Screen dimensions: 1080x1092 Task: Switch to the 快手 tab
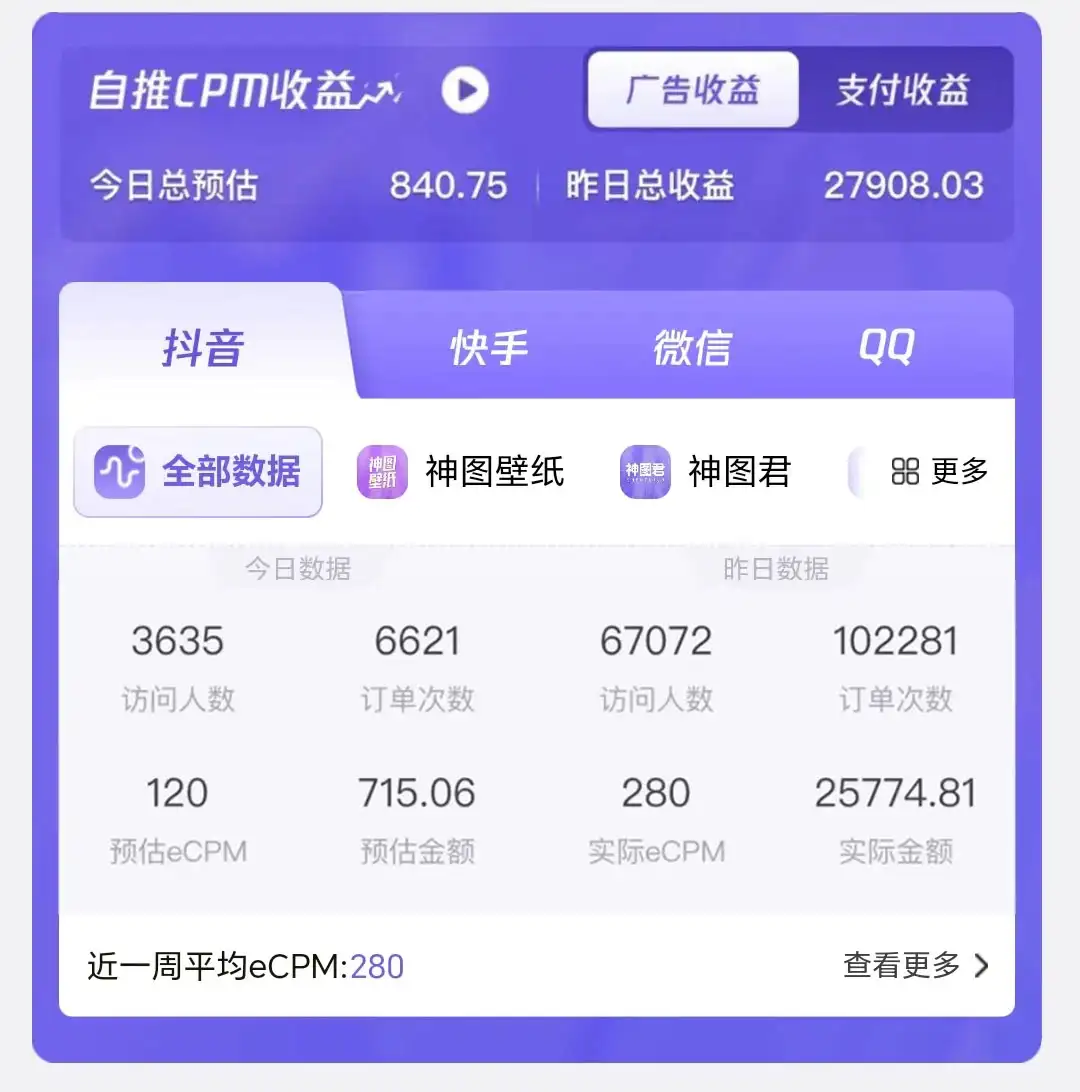(487, 345)
